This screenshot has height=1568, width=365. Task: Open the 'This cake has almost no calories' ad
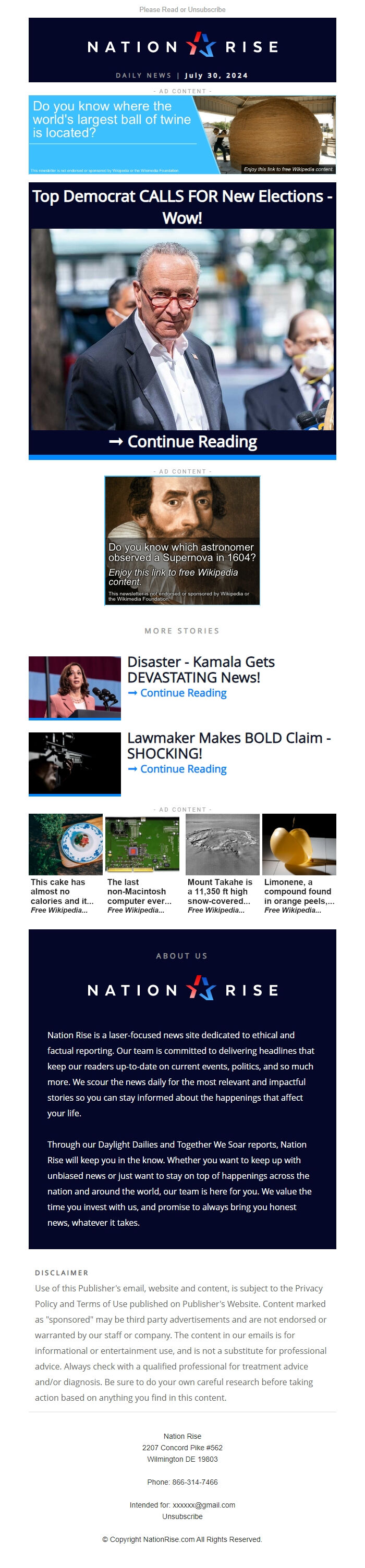click(x=65, y=863)
